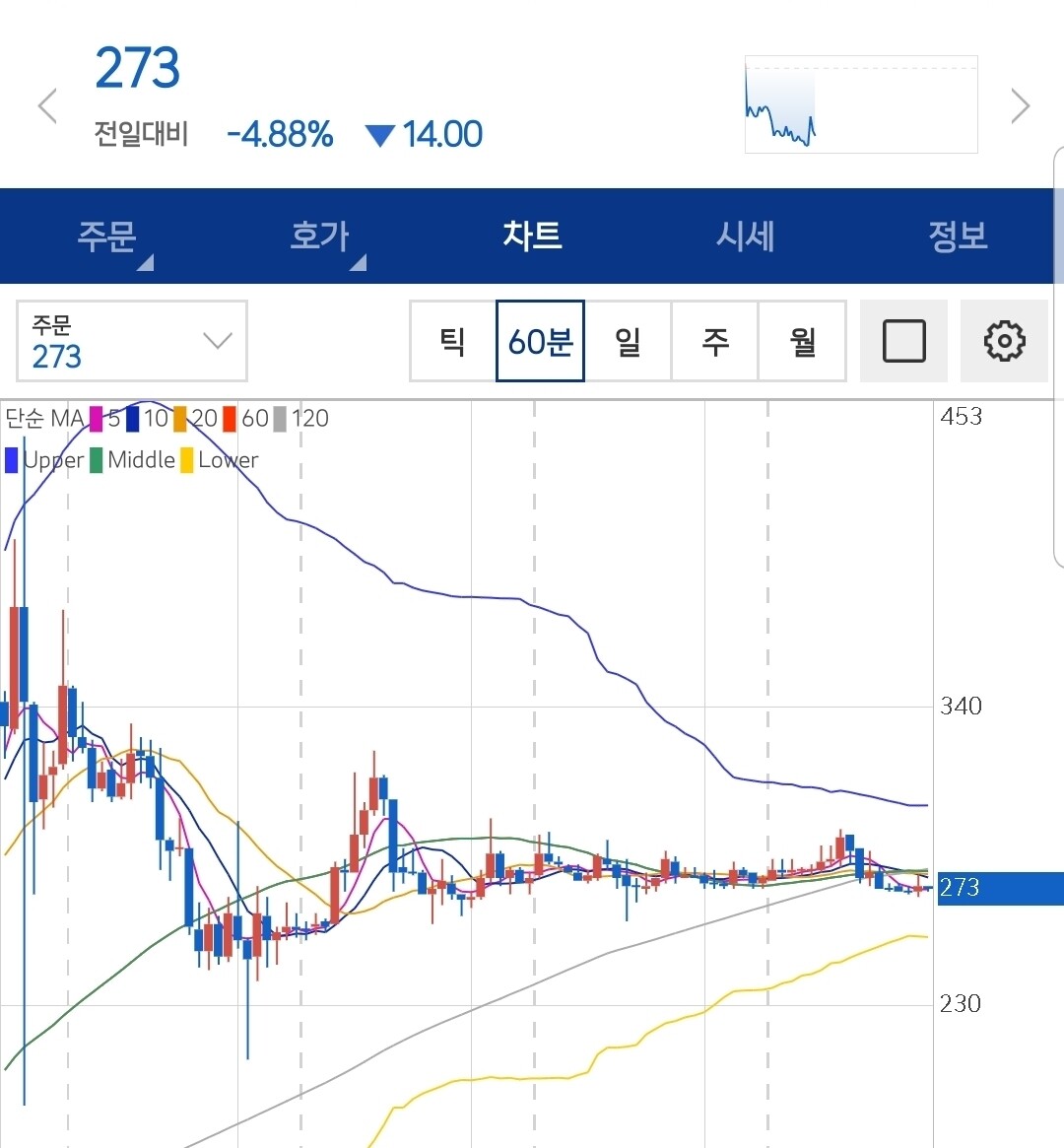Open the chart settings gear
The width and height of the screenshot is (1064, 1148).
[1003, 341]
